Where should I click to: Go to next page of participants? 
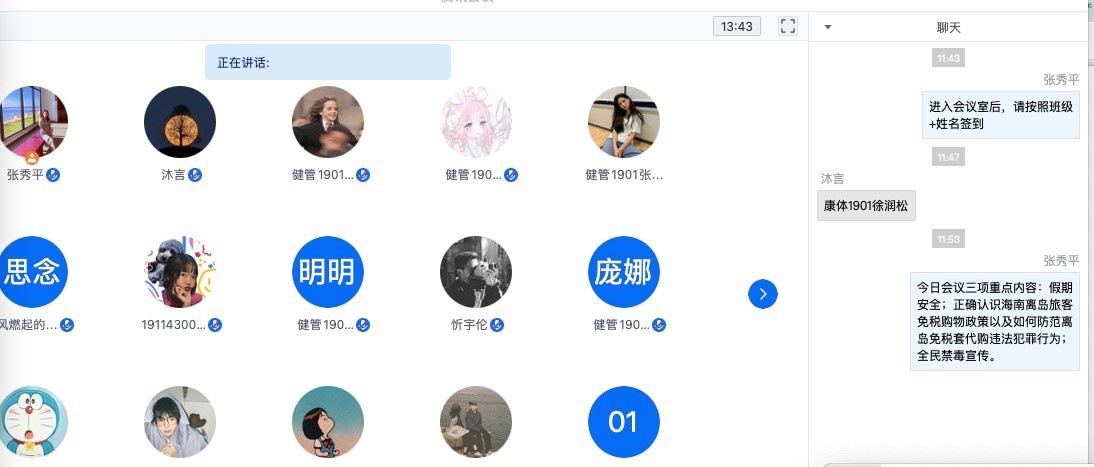click(x=763, y=293)
